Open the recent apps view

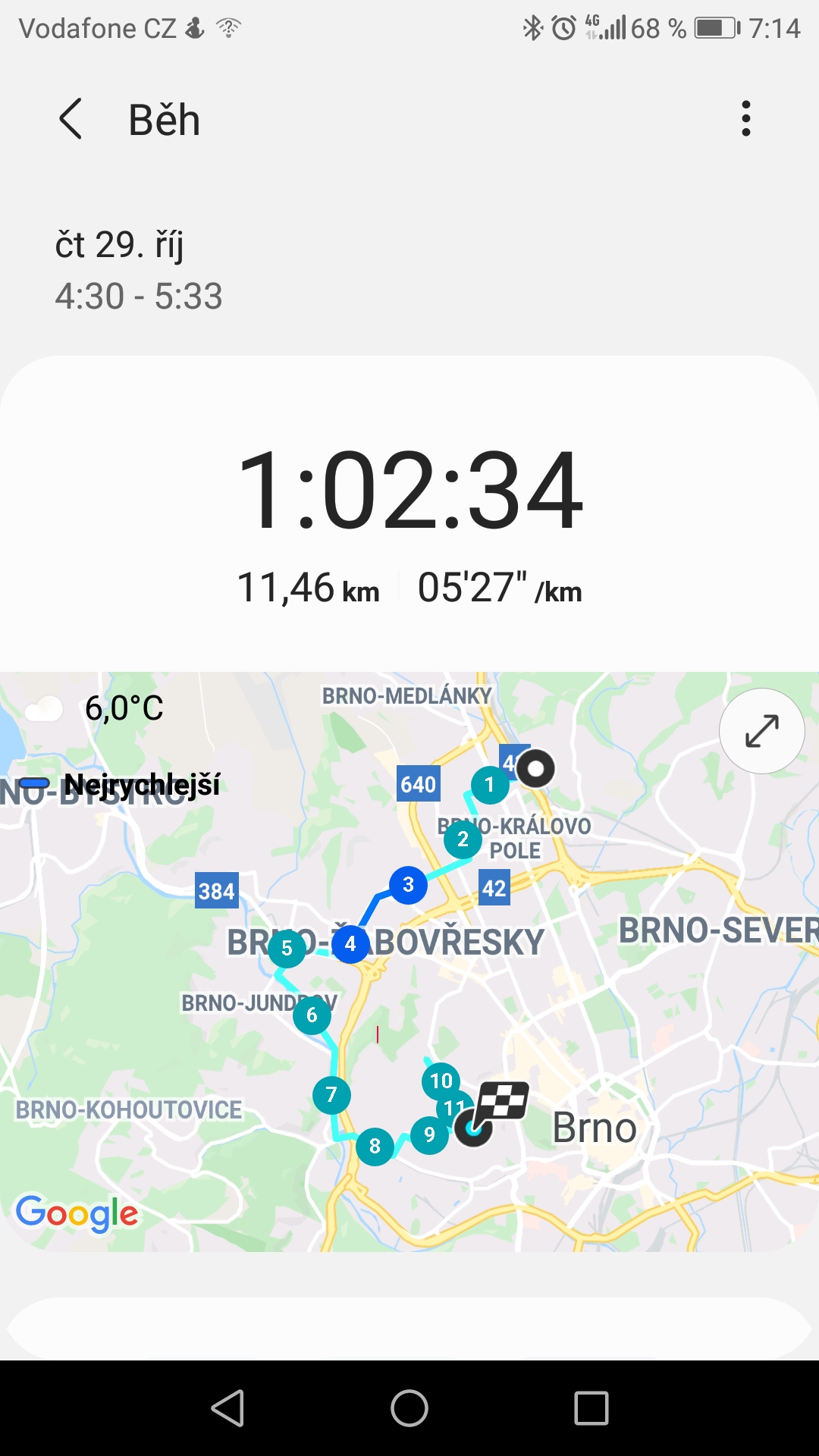[x=591, y=1408]
